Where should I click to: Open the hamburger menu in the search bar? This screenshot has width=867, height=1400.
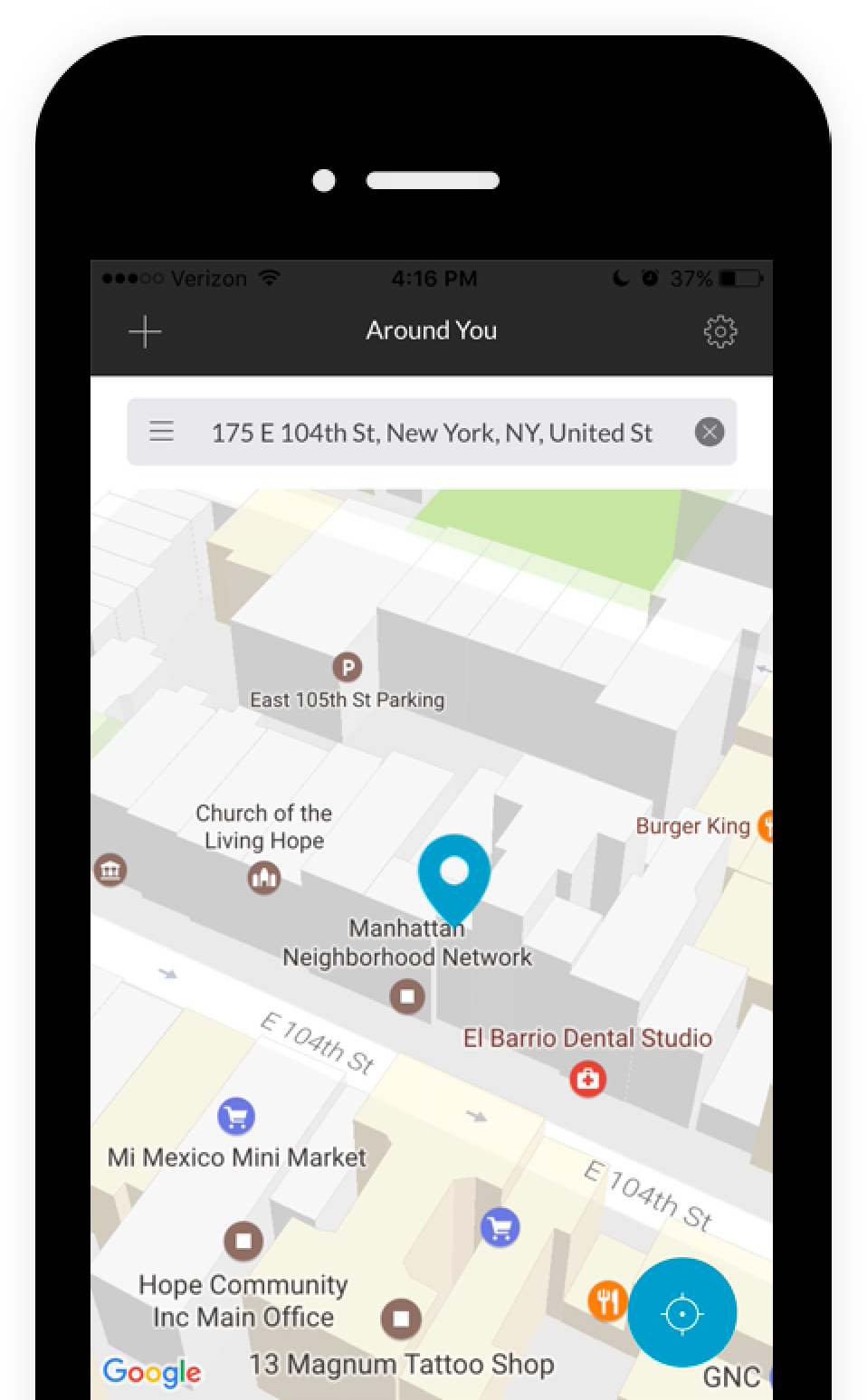click(162, 432)
